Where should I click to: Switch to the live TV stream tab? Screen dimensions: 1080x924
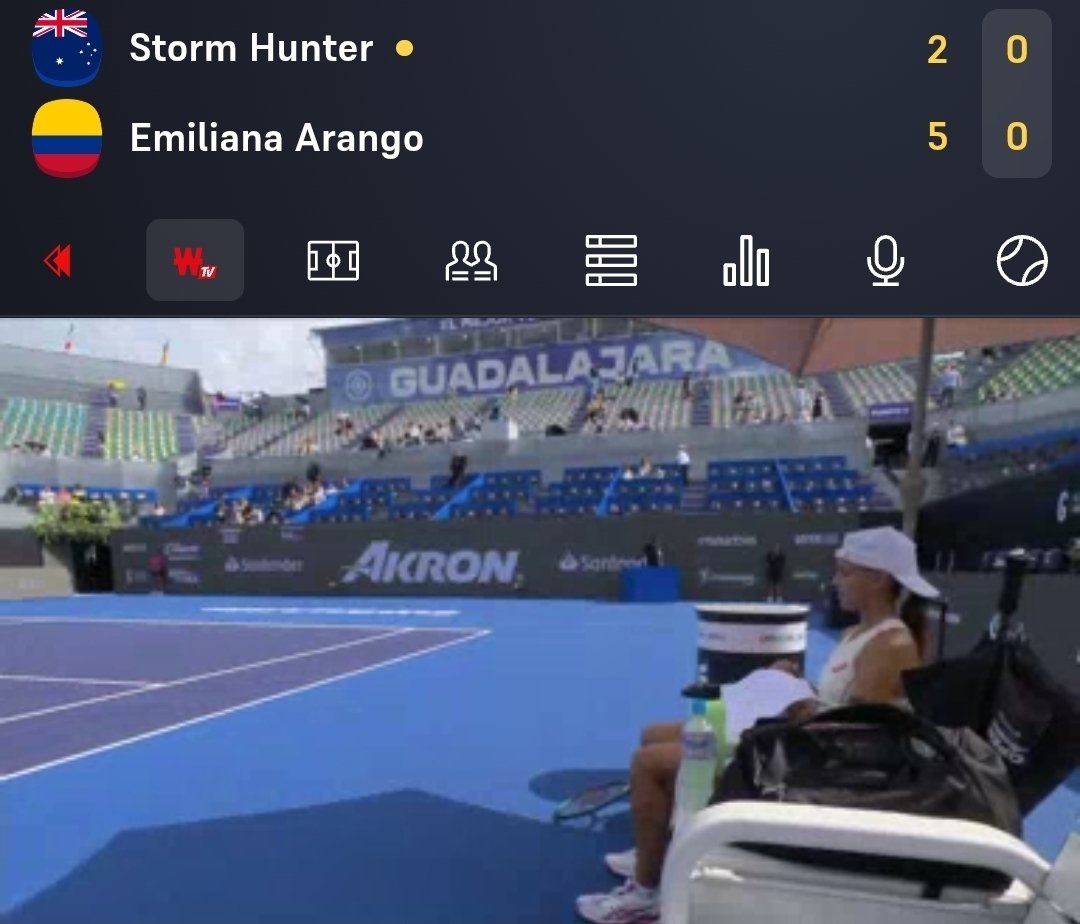[x=195, y=261]
